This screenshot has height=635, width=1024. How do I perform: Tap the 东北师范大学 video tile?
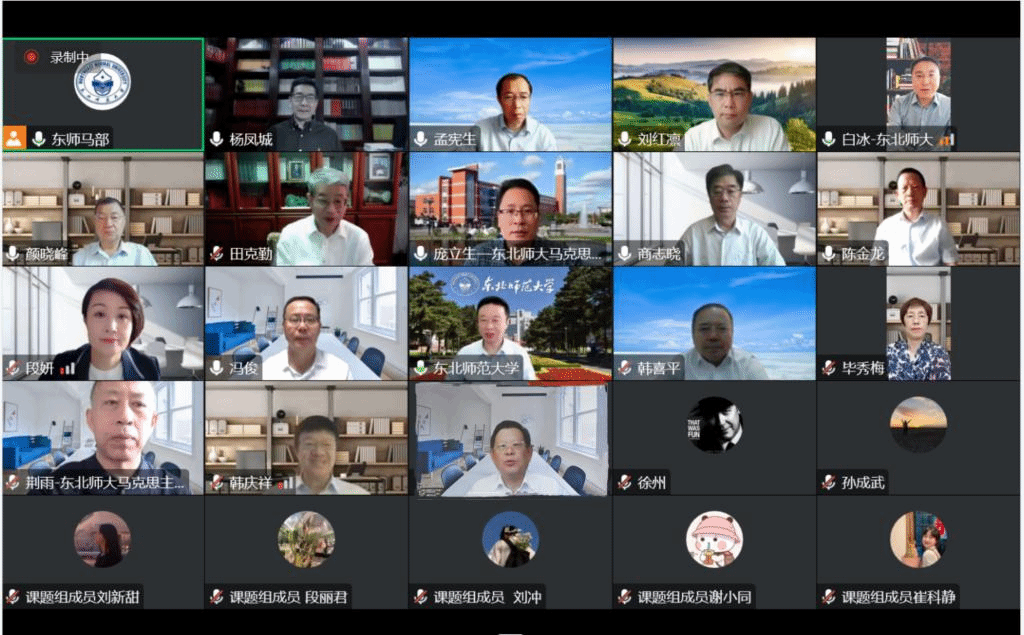tap(510, 323)
